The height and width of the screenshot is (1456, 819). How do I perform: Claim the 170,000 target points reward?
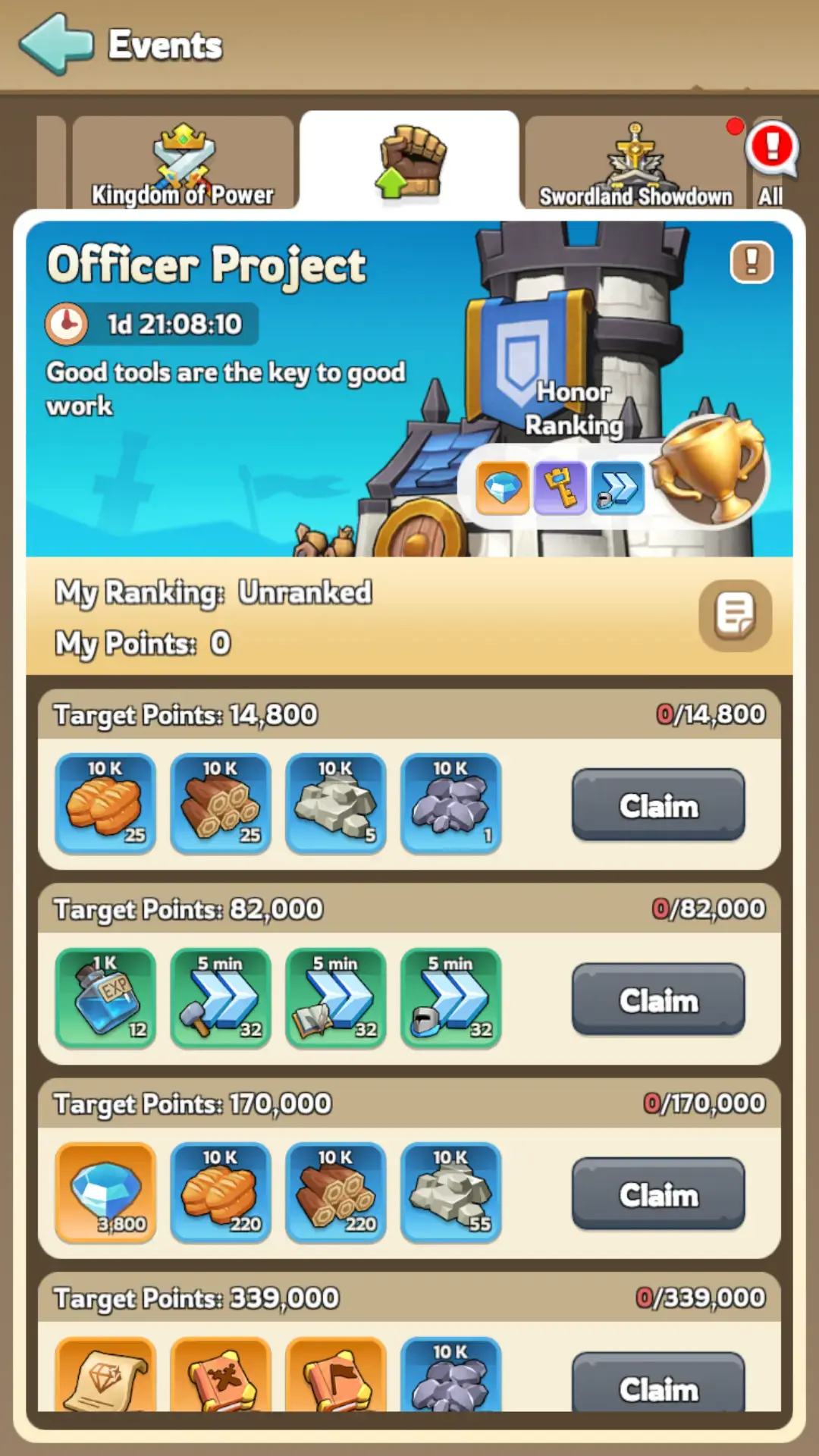click(x=658, y=1194)
